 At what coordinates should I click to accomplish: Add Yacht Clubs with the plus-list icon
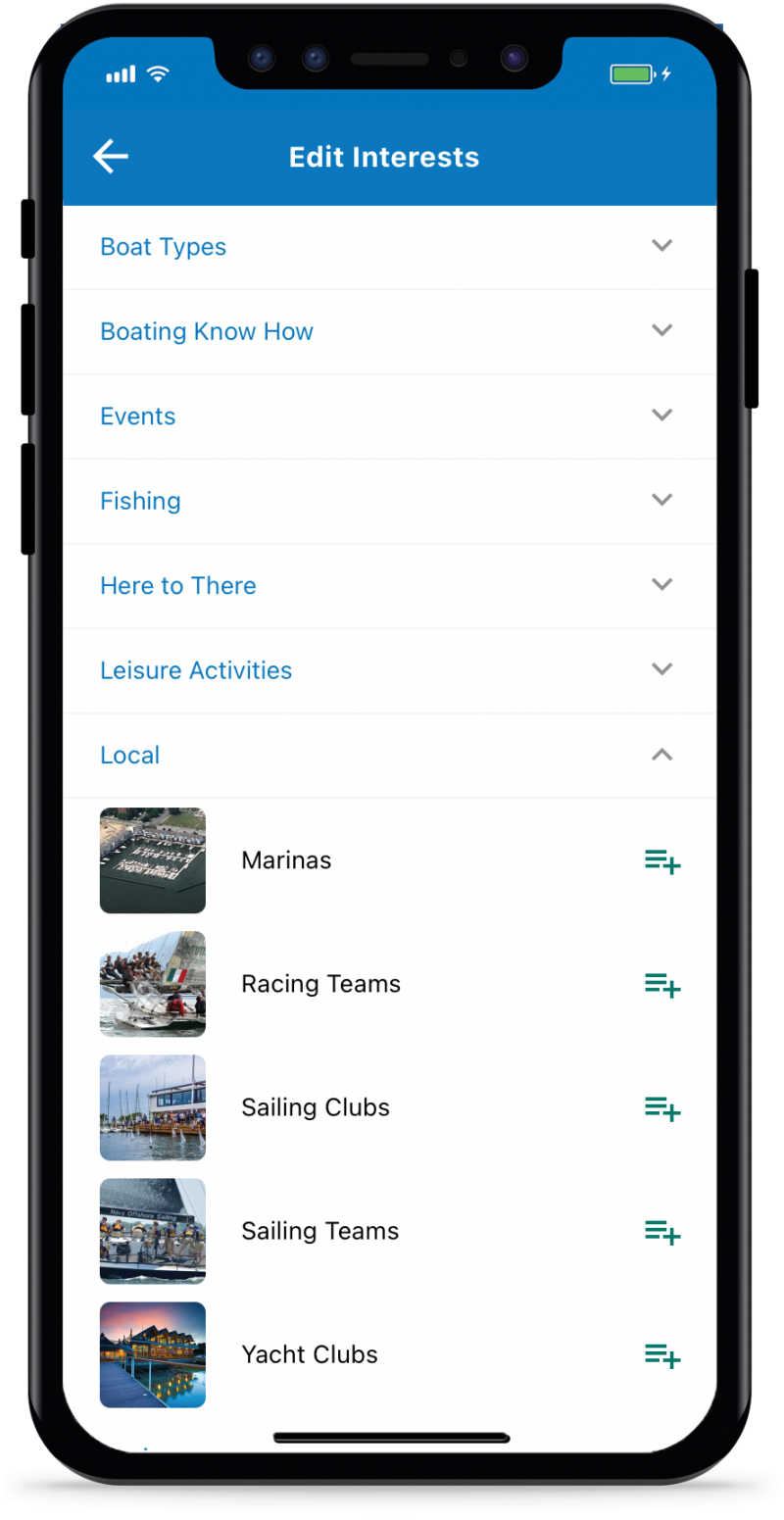(661, 1355)
